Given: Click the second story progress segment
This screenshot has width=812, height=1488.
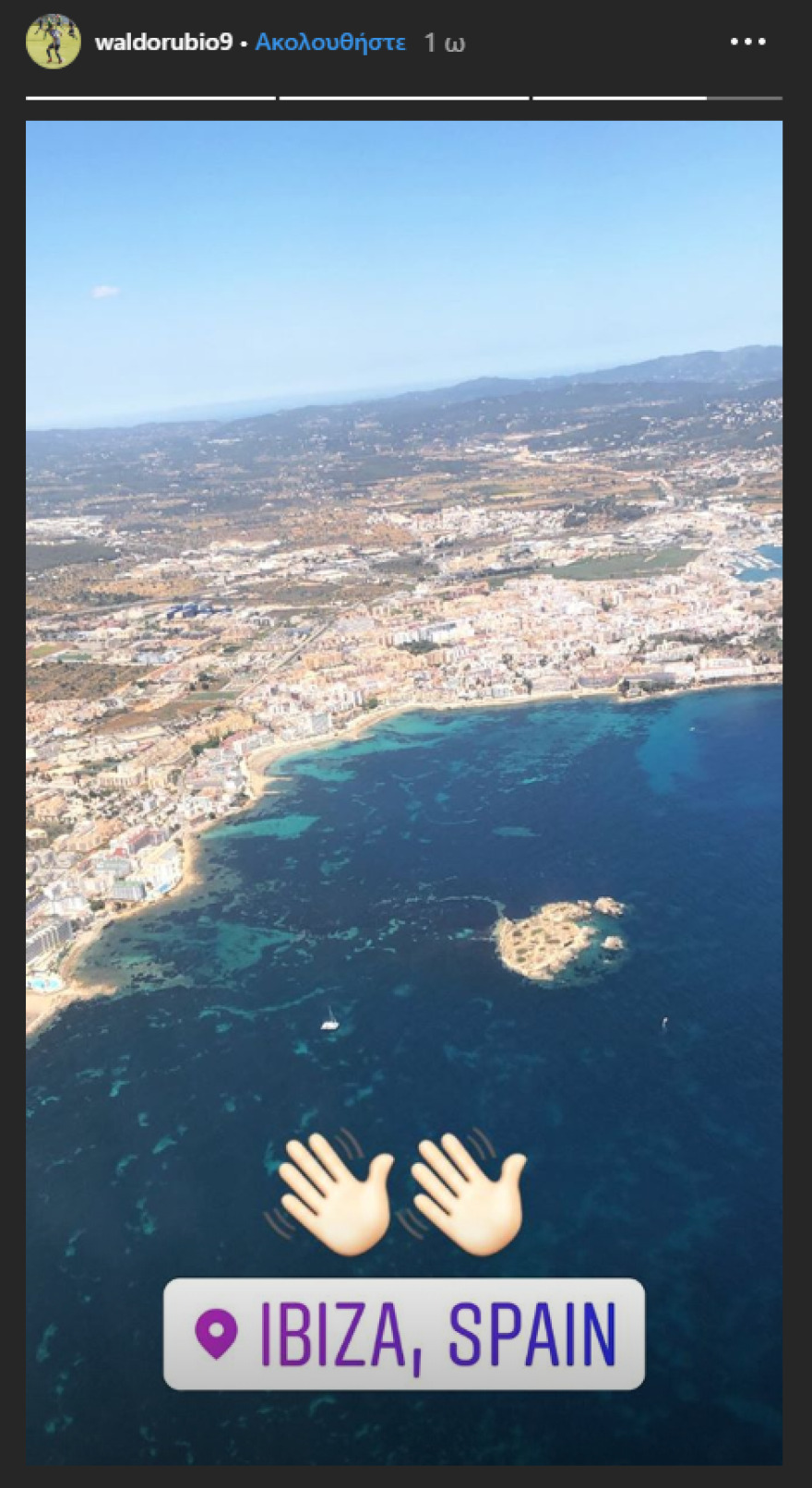Looking at the screenshot, I should click(x=404, y=96).
